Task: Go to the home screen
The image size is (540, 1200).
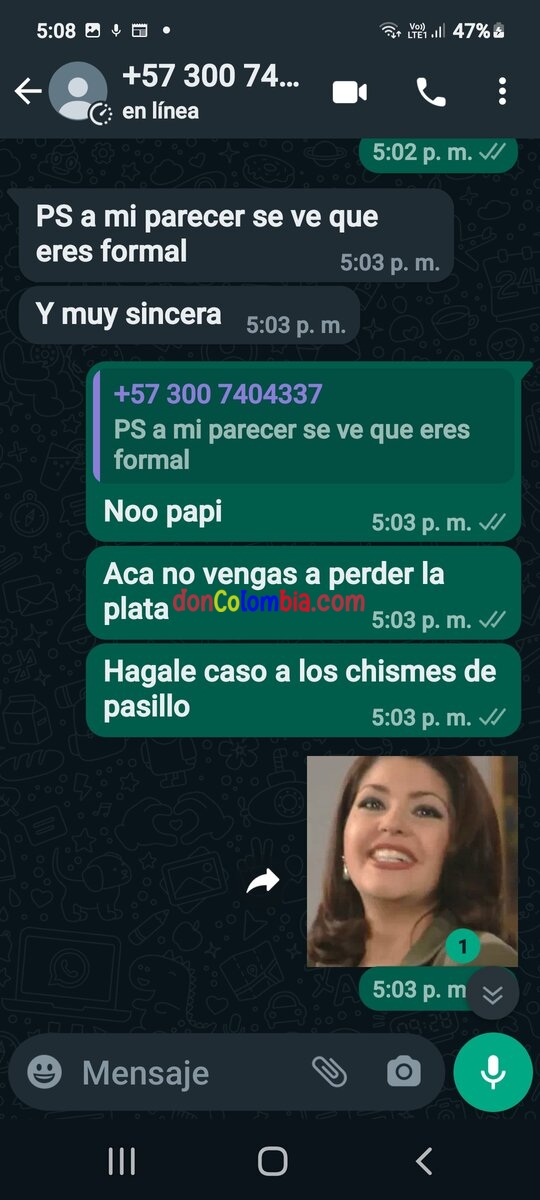Action: (x=272, y=1160)
